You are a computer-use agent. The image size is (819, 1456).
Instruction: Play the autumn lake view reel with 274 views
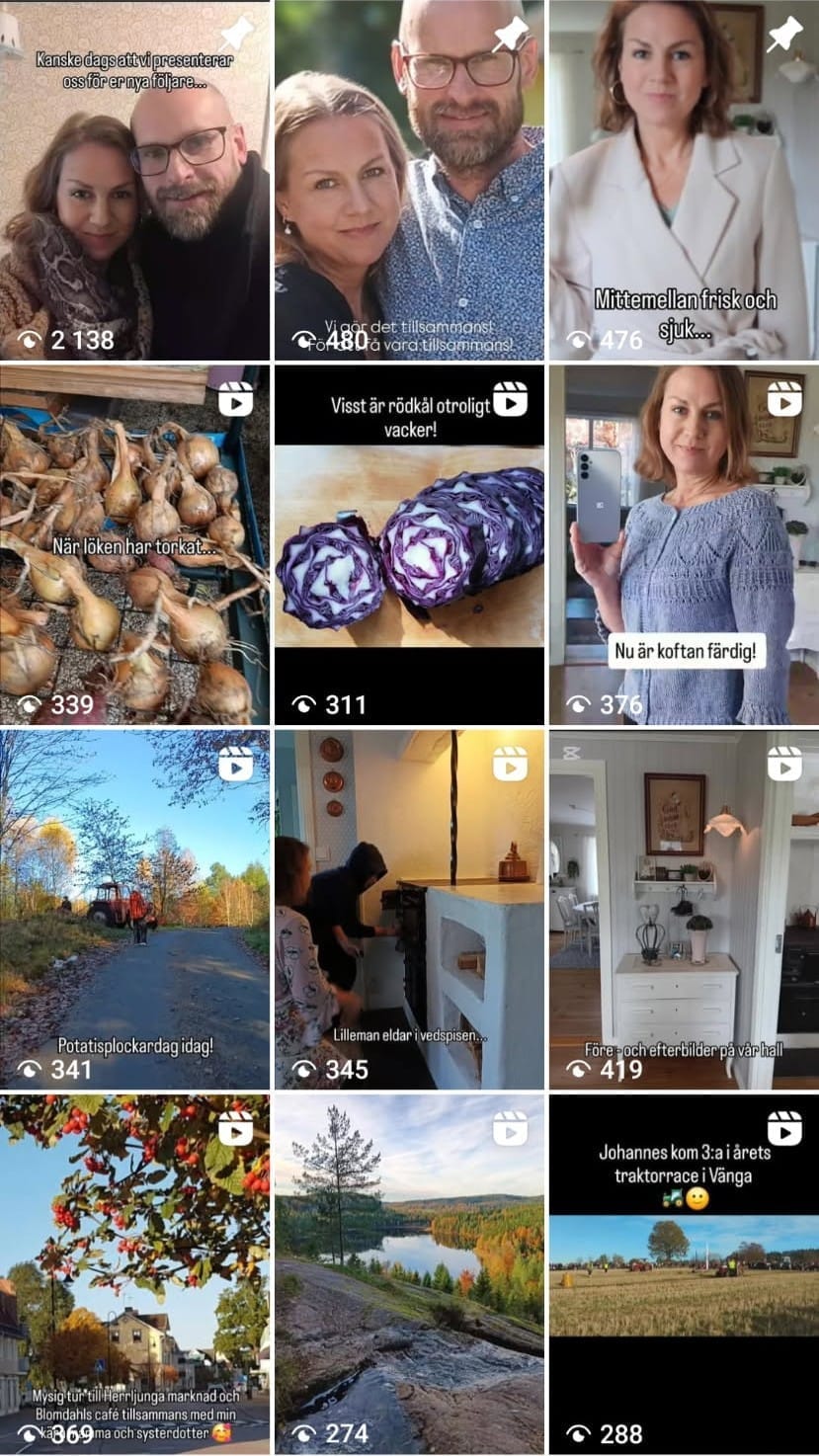(x=409, y=1274)
